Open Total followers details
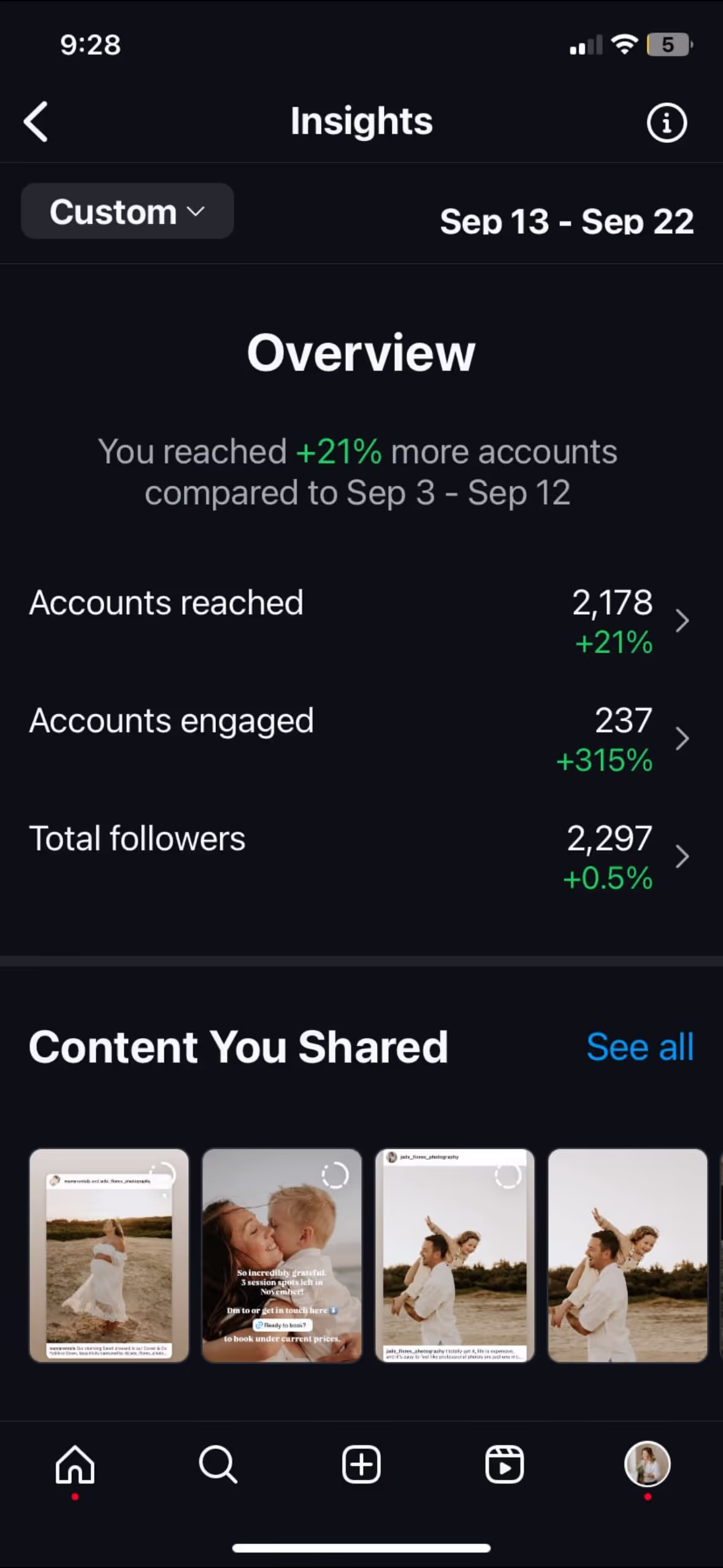Screen dimensions: 723x1568 [x=361, y=857]
